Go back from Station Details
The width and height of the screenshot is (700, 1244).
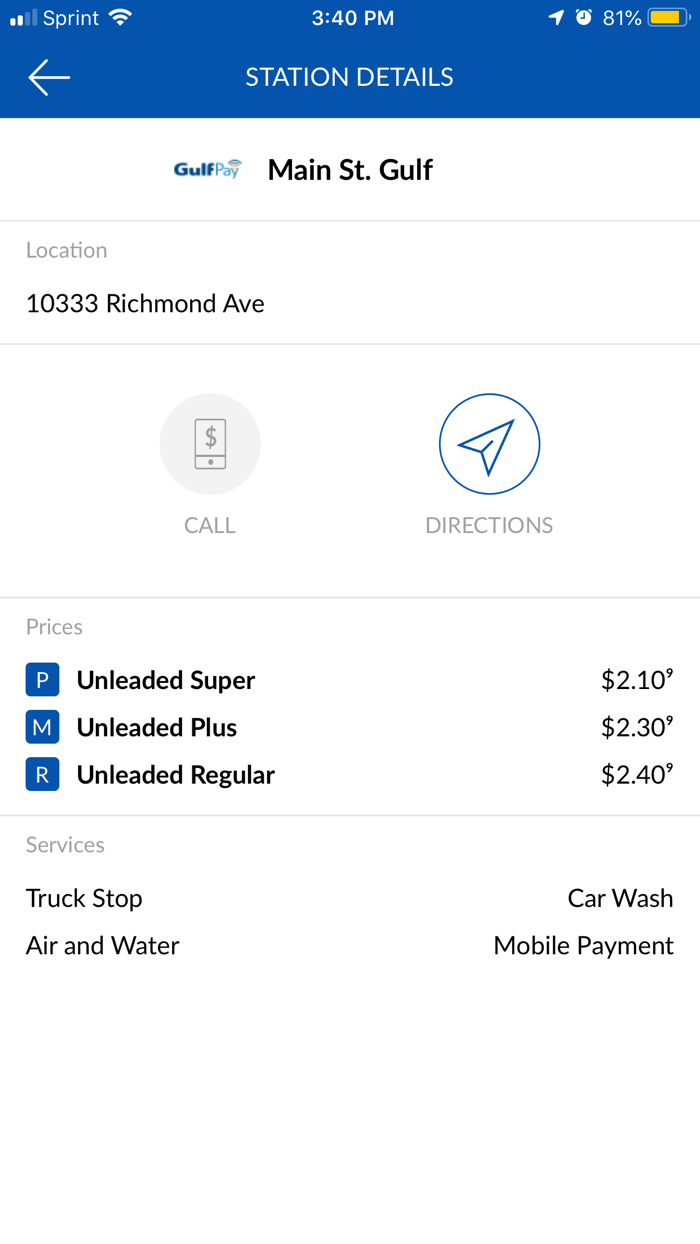click(x=49, y=77)
